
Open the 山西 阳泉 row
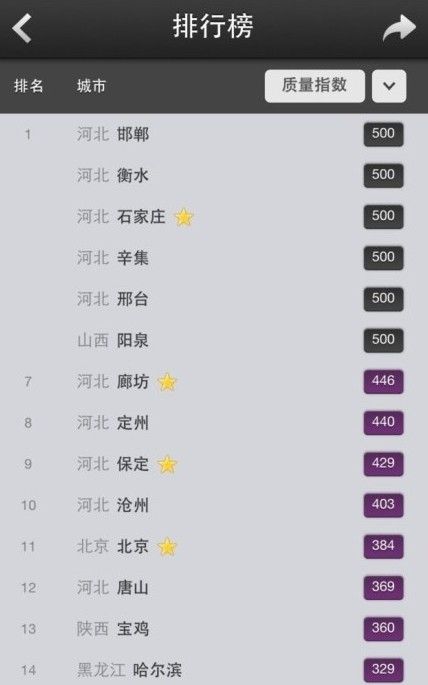[x=214, y=340]
